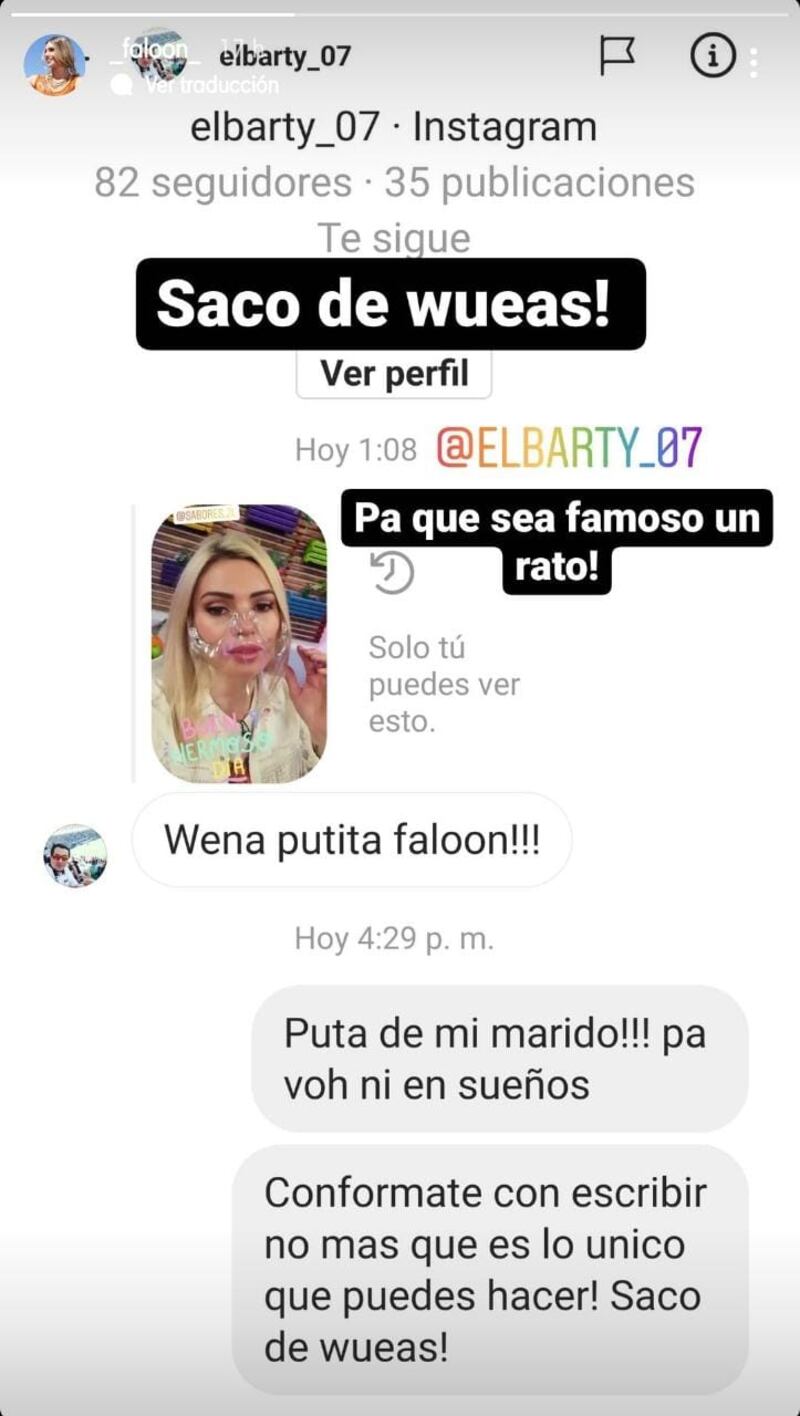Tap the _faloon_ username in the story header
This screenshot has height=1416, width=800.
coord(153,47)
